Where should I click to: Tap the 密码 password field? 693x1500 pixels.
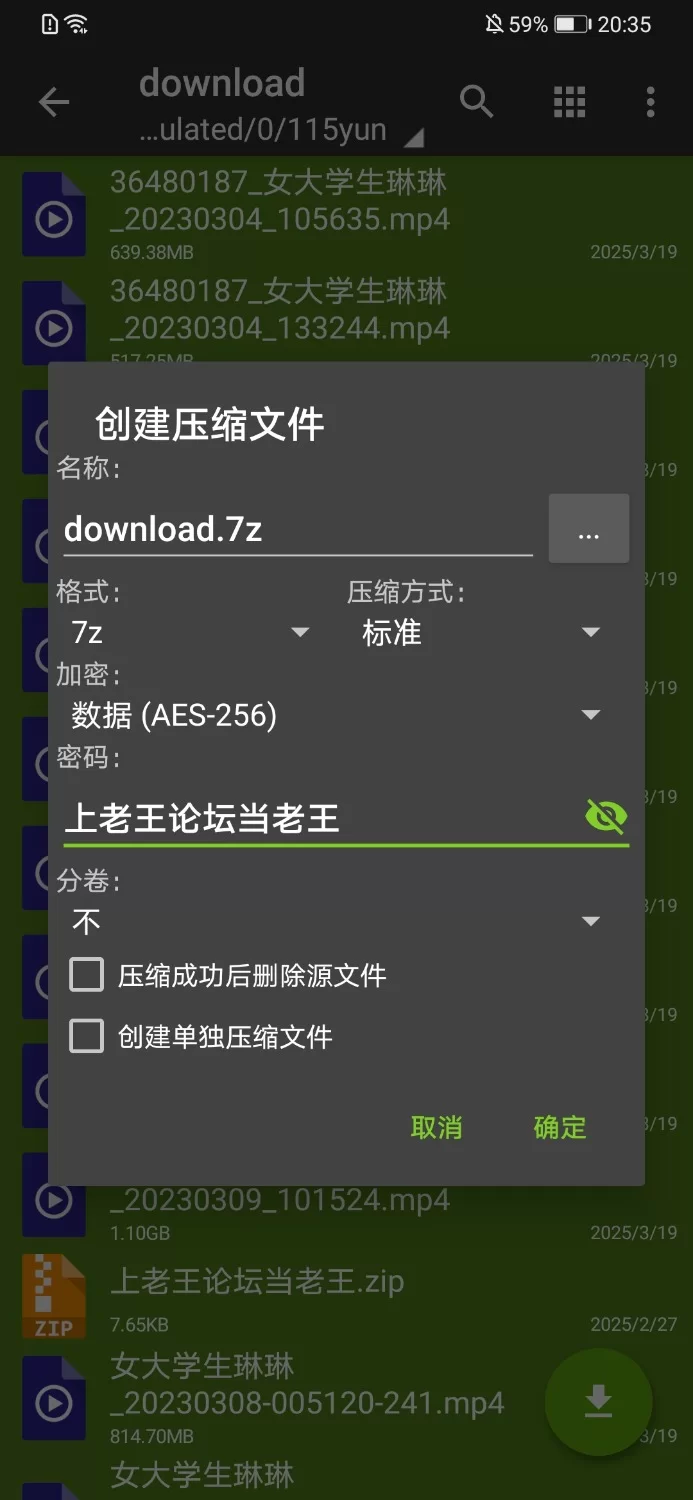(x=320, y=818)
